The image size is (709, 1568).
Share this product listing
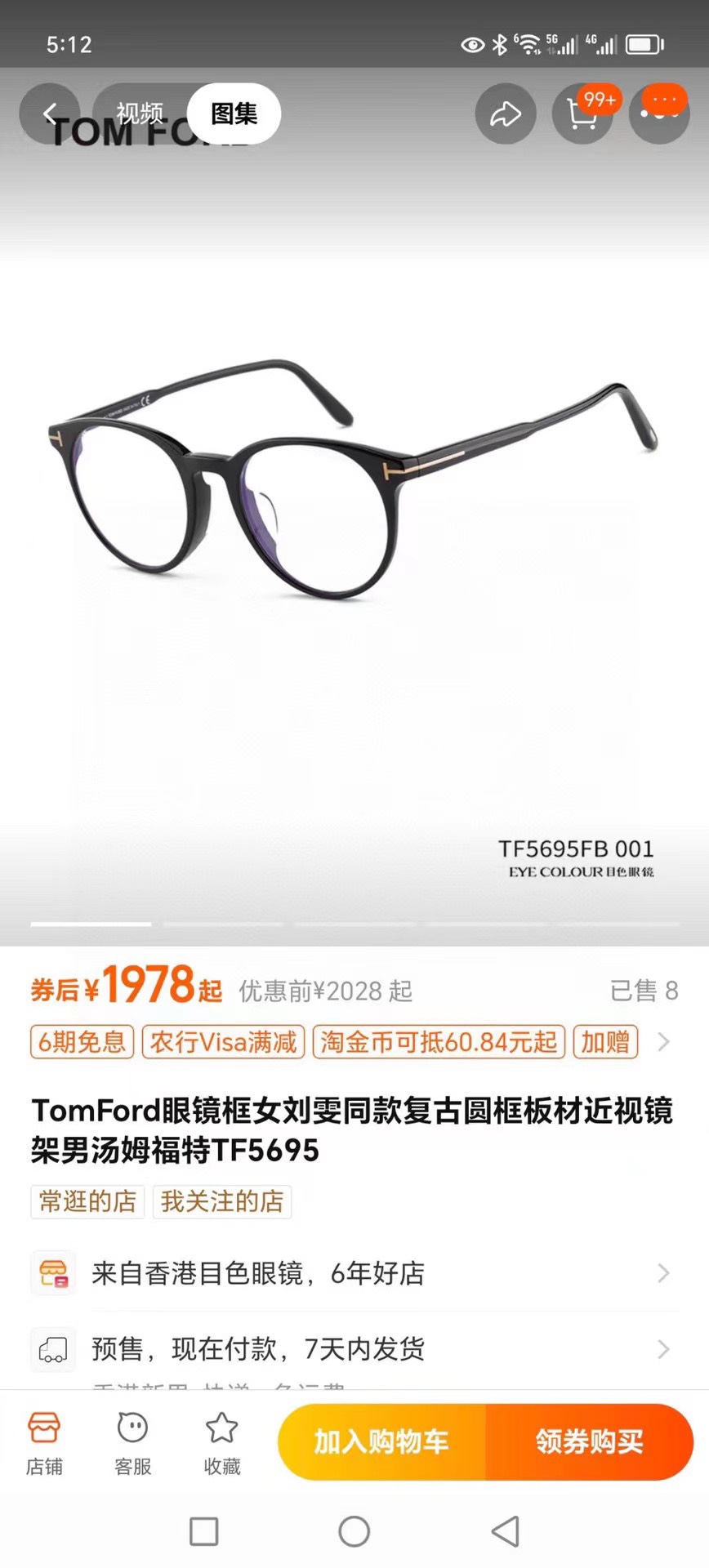point(505,114)
